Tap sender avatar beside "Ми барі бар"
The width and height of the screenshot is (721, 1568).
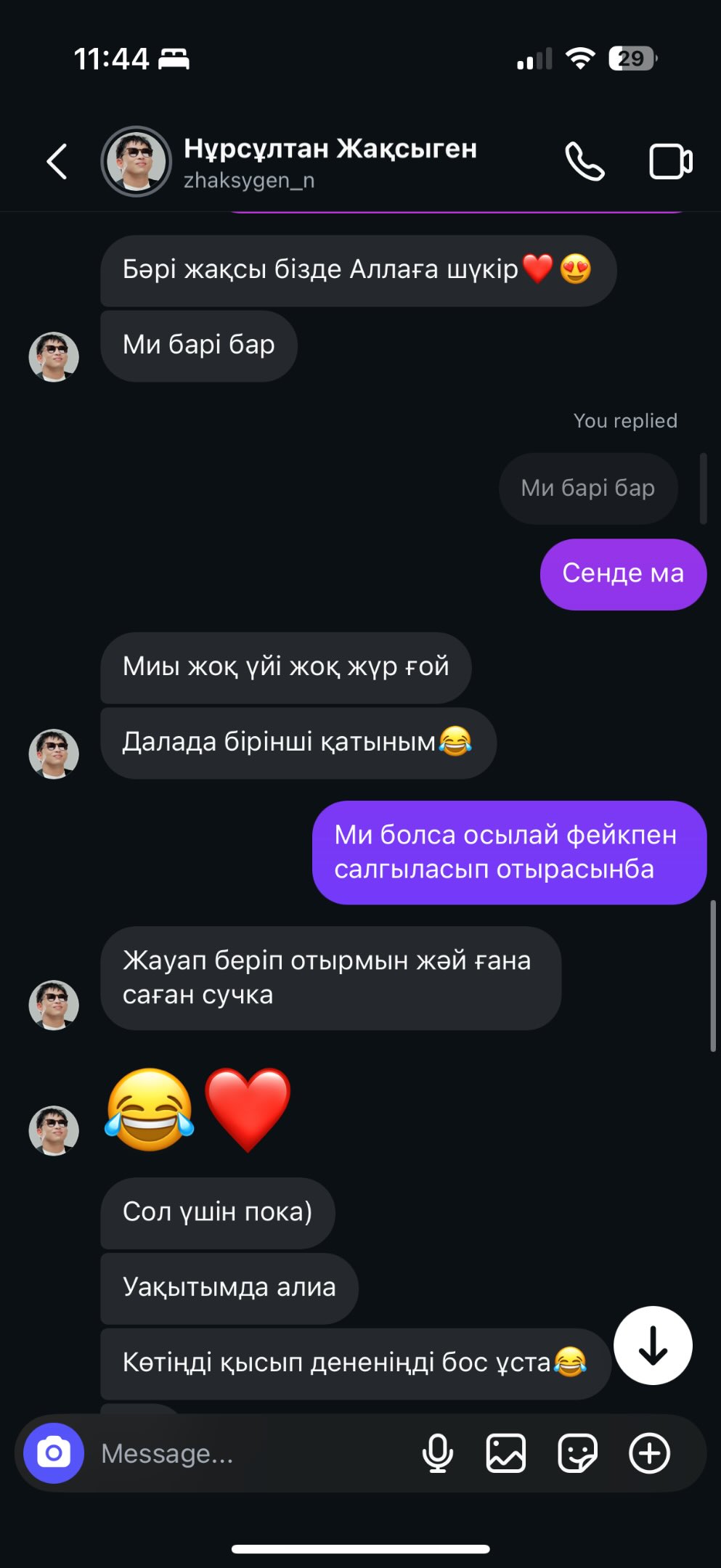54,356
